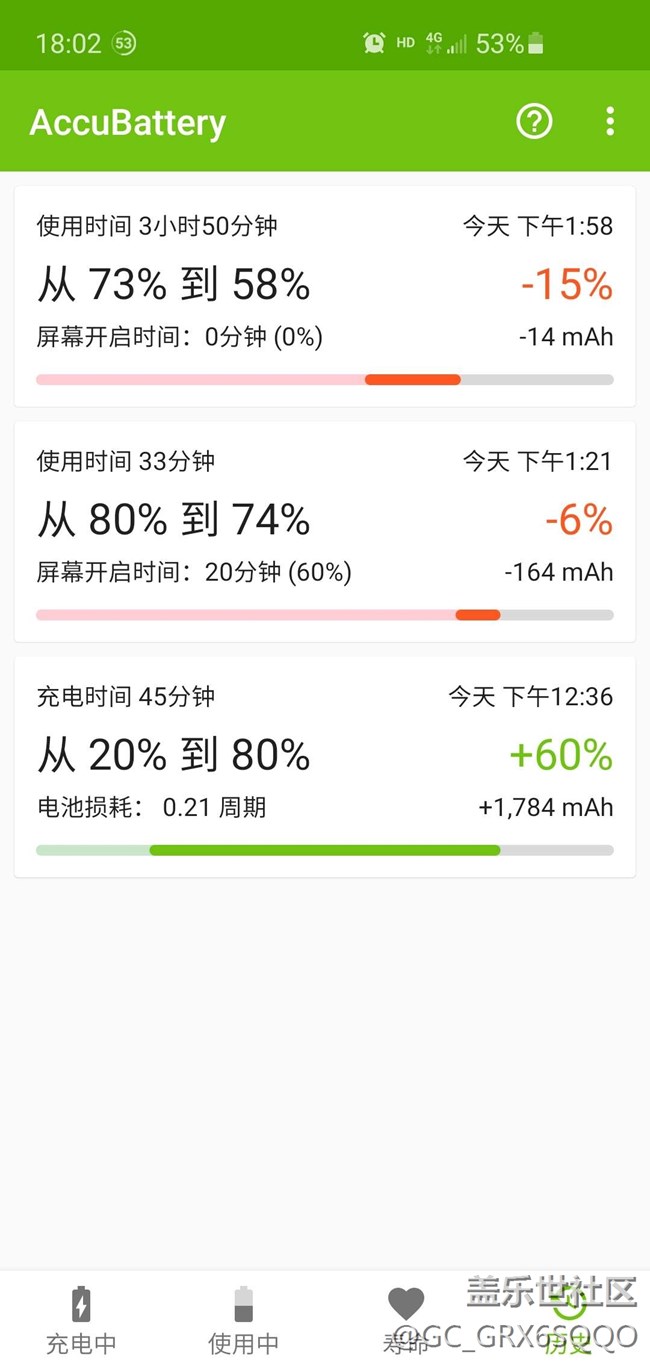The image size is (650, 1372).
Task: Open the three-dot overflow menu
Action: (610, 122)
